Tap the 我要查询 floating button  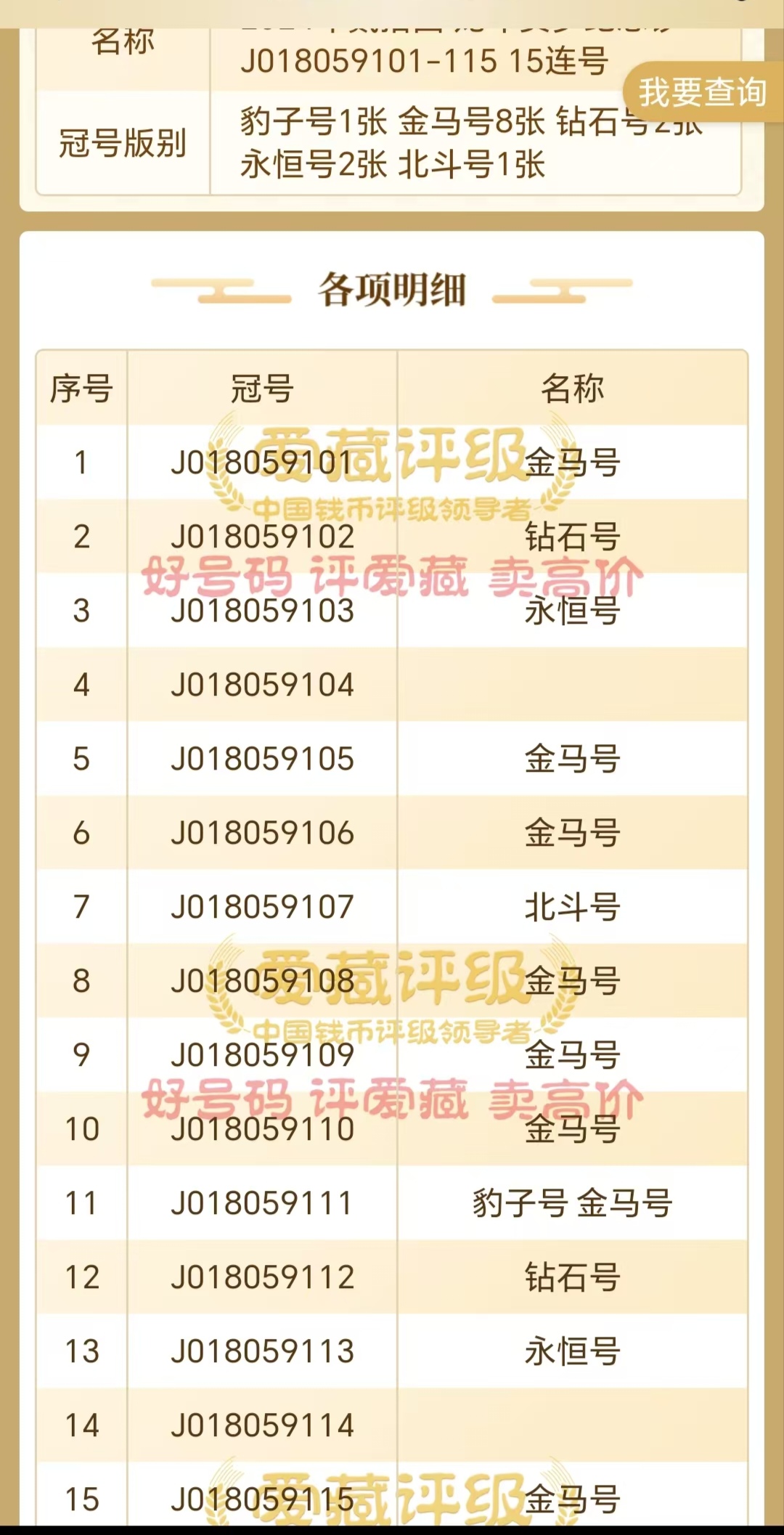pyautogui.click(x=703, y=92)
